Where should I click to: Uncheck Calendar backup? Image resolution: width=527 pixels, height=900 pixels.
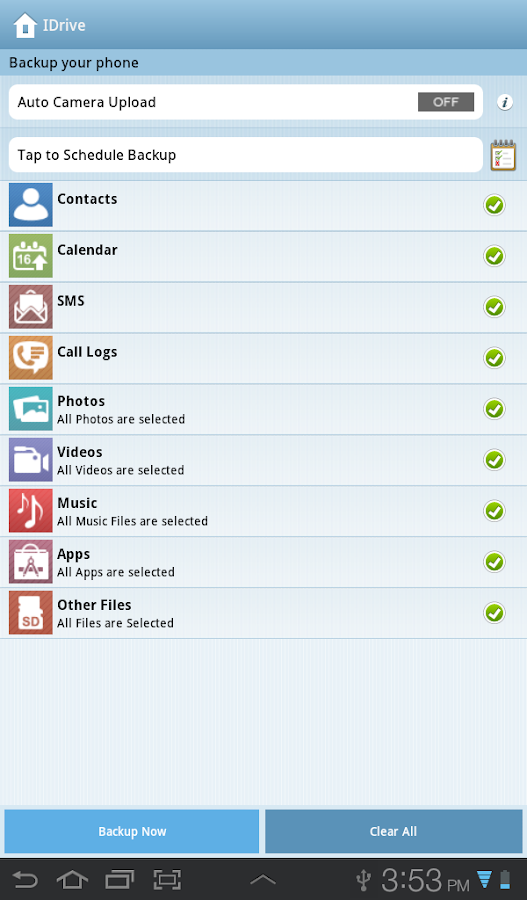(494, 256)
